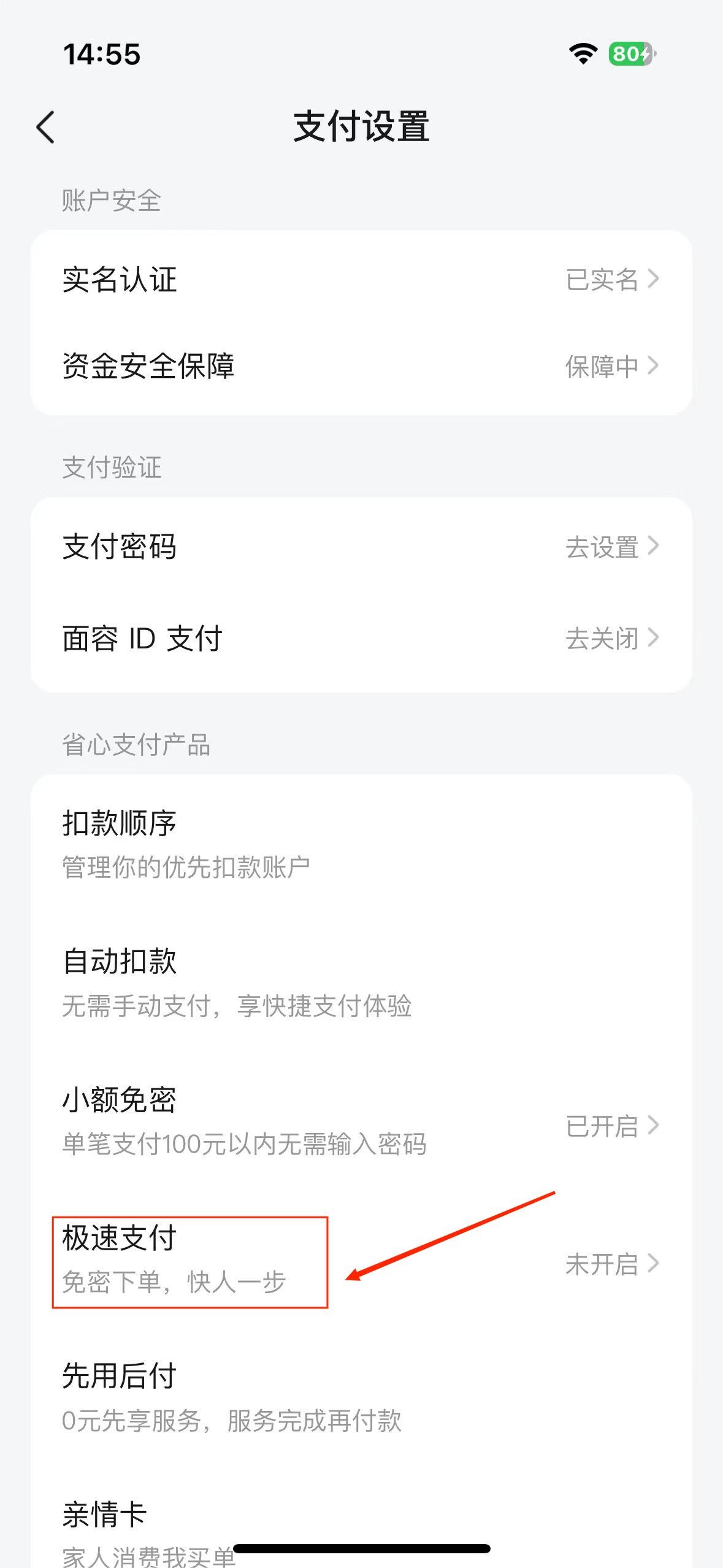The height and width of the screenshot is (1568, 723).
Task: Open 扣款顺序 to manage deduction accounts
Action: (361, 844)
